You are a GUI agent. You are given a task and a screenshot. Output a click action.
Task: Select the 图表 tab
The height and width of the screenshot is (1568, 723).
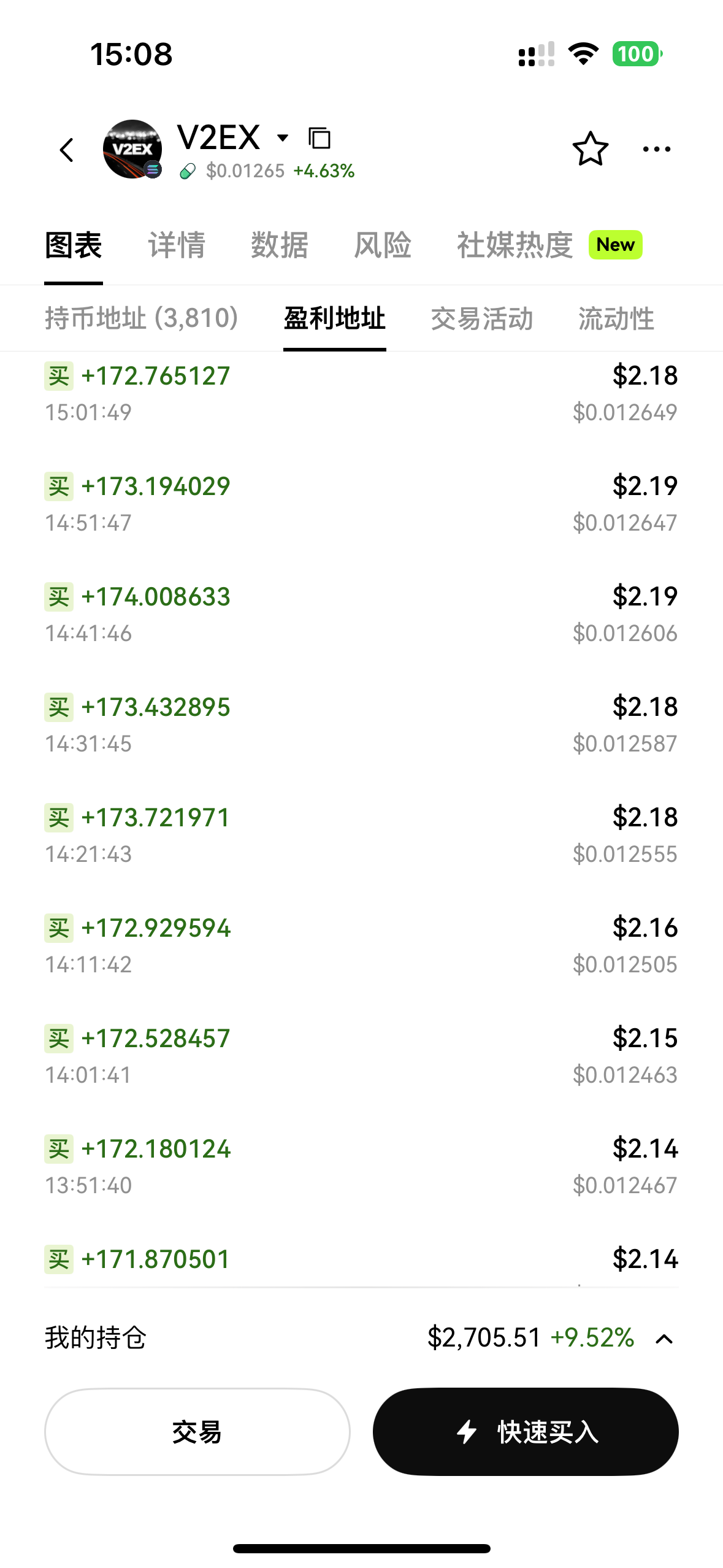(74, 245)
